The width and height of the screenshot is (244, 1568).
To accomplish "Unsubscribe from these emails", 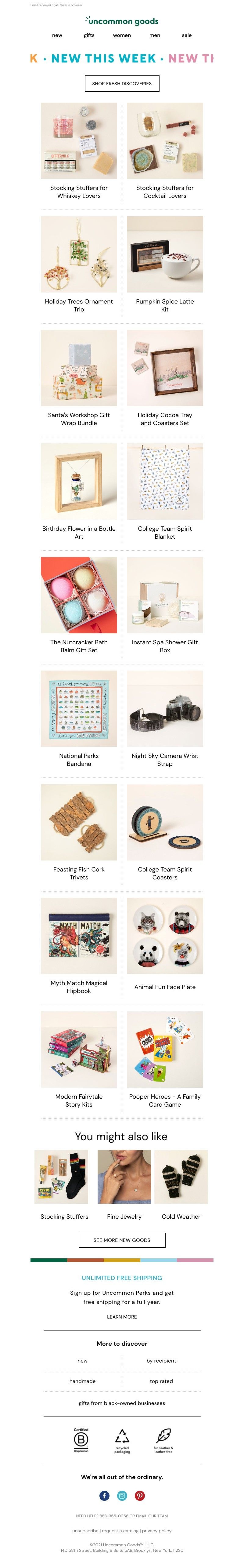I will (85, 1530).
